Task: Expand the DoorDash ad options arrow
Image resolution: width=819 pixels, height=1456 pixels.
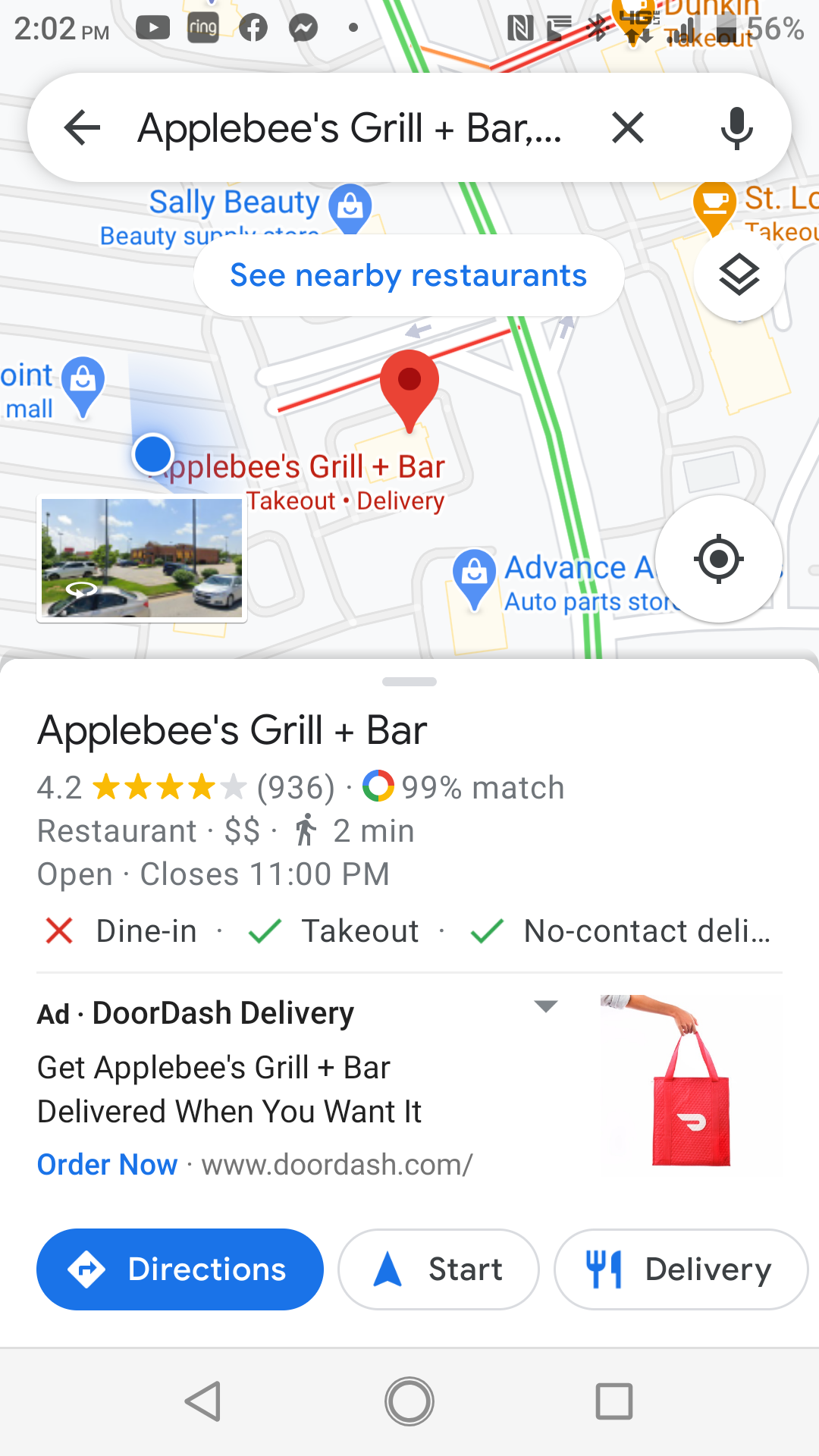Action: coord(546,1006)
